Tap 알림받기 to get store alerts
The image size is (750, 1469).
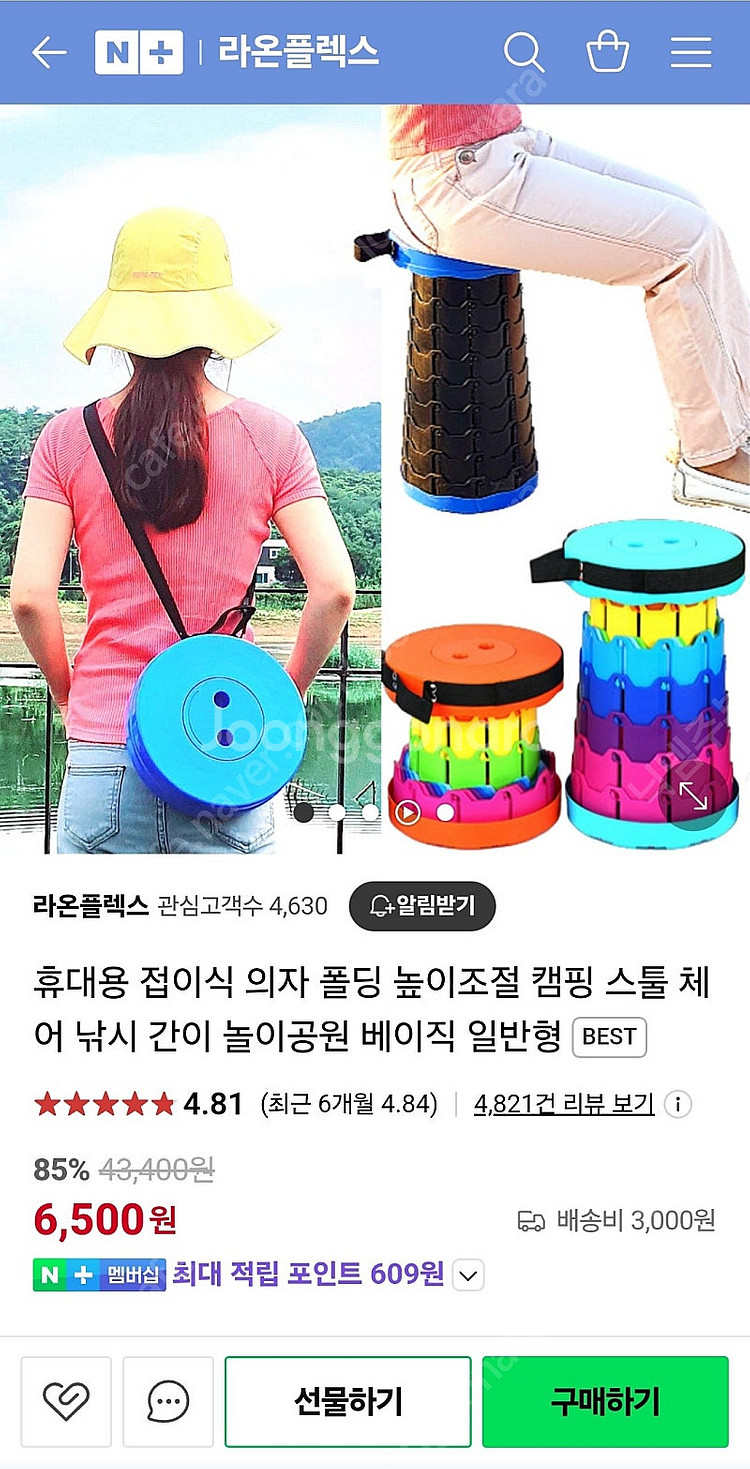(422, 906)
